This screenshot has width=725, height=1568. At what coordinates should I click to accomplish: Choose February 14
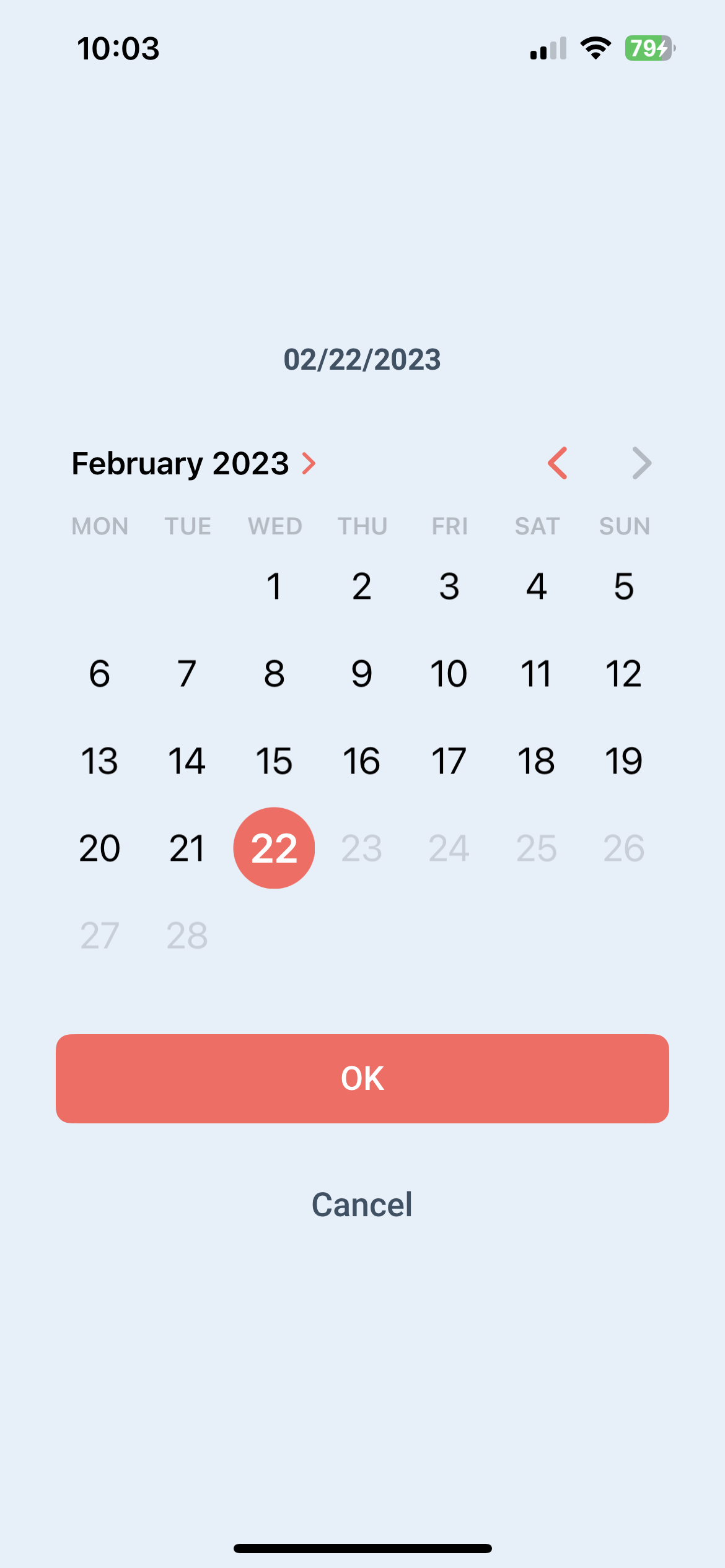[x=187, y=760]
